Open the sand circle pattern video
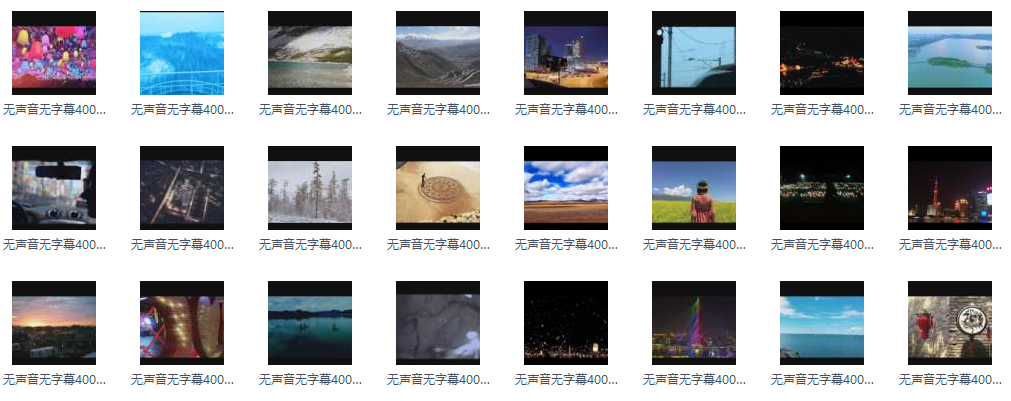1011x401 pixels. (438, 188)
